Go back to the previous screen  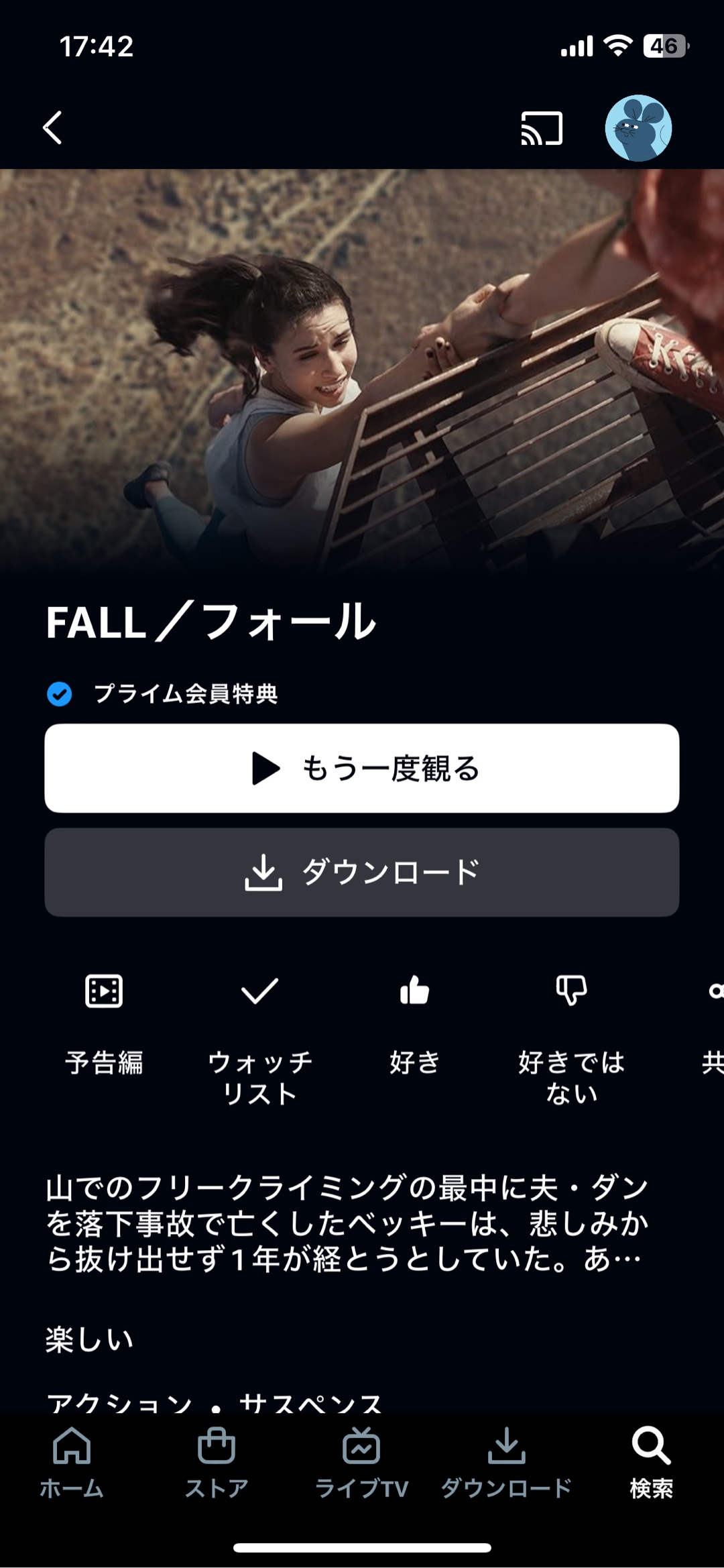pyautogui.click(x=52, y=127)
